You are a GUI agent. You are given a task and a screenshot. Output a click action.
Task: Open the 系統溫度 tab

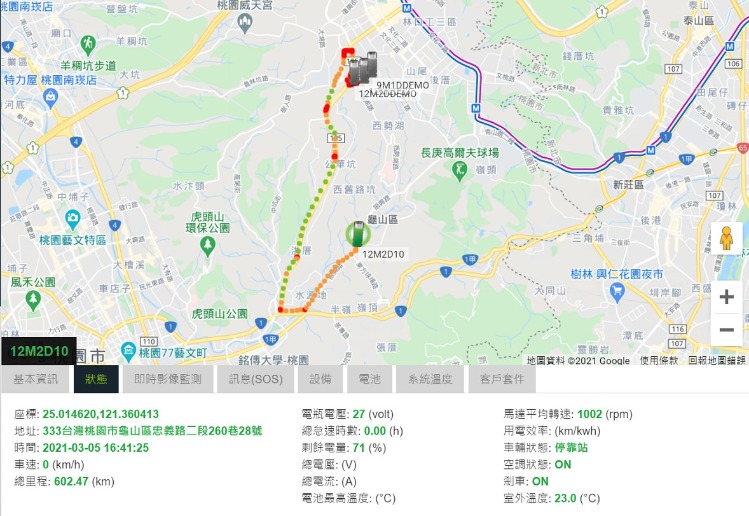click(430, 379)
